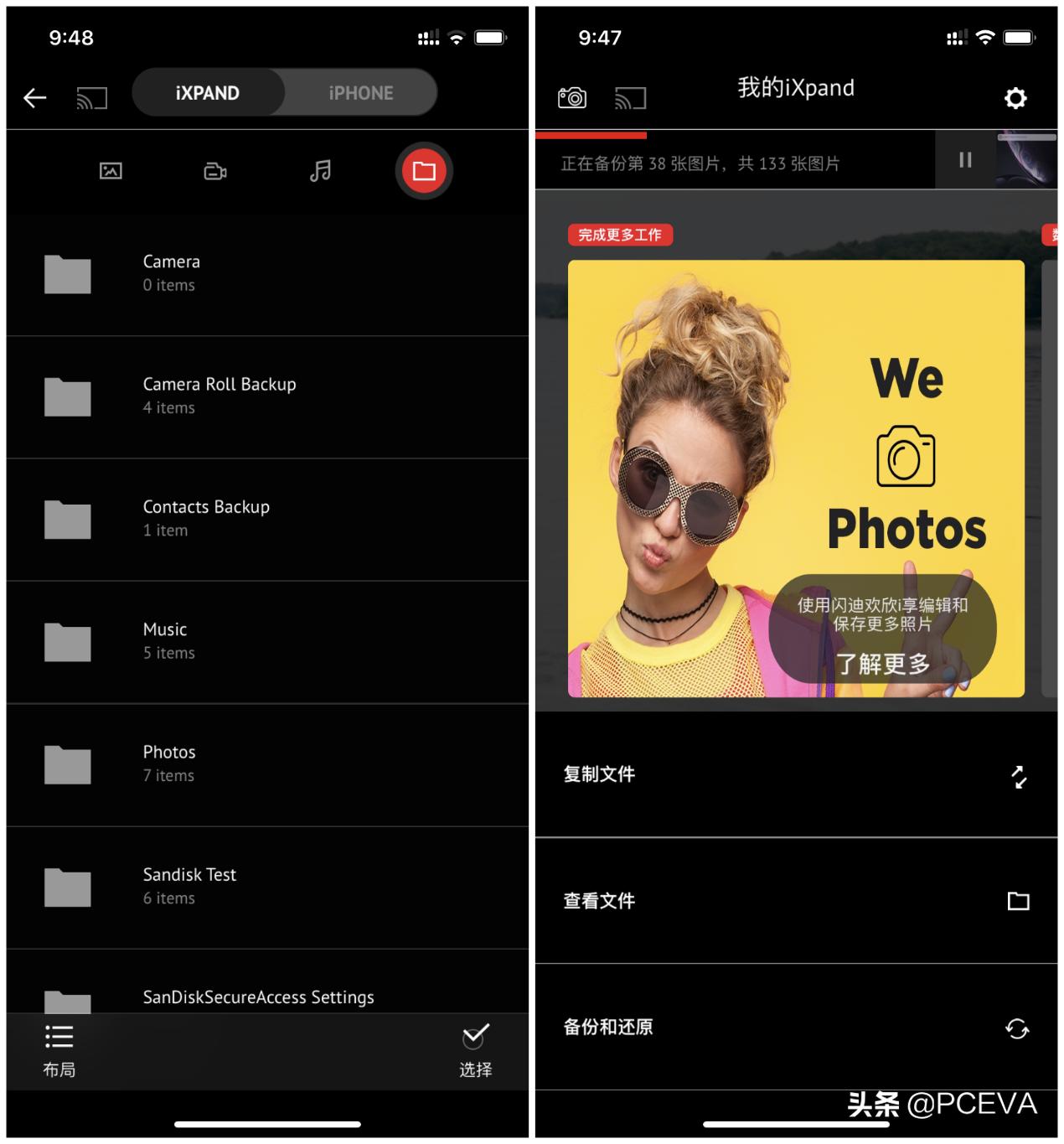Select the iXPAND segment

208,93
